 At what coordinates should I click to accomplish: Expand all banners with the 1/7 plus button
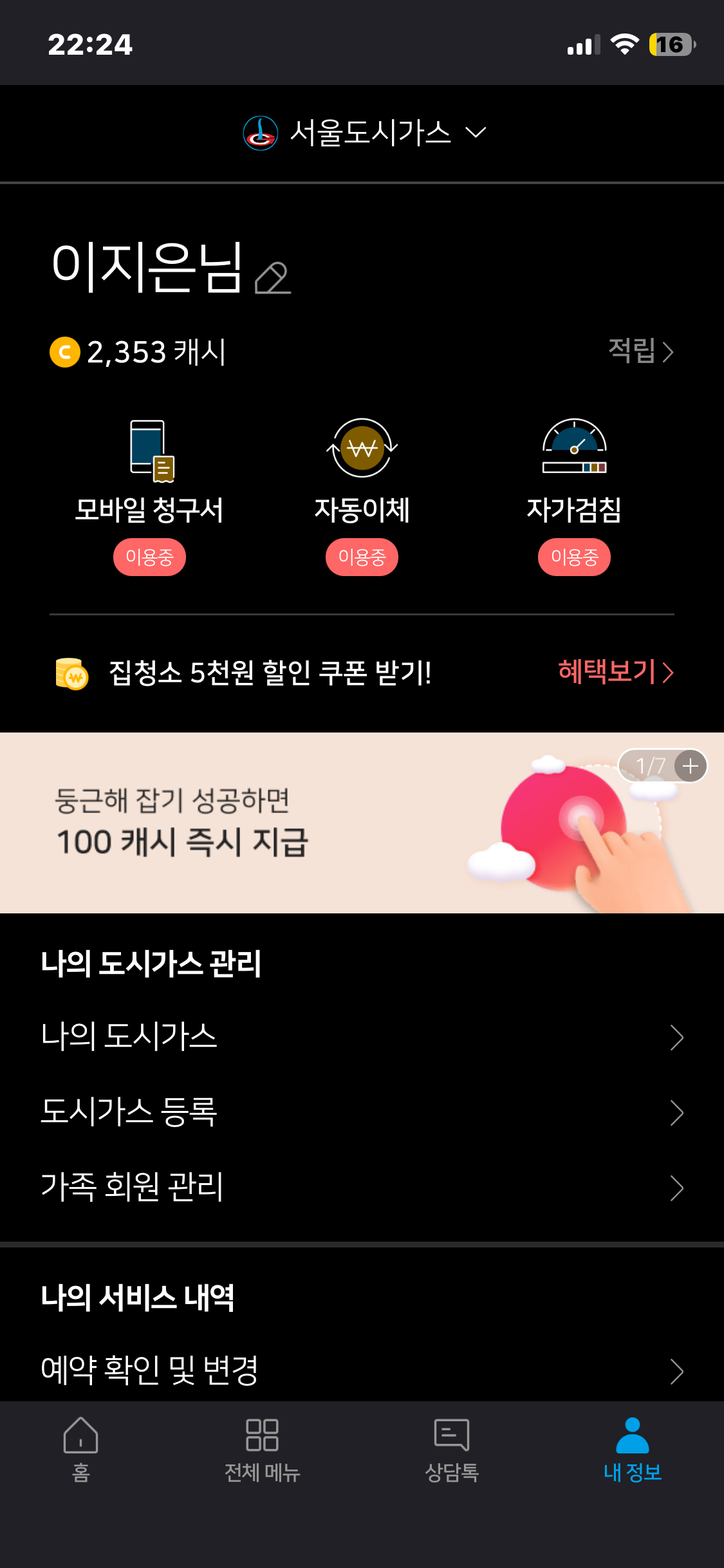690,766
